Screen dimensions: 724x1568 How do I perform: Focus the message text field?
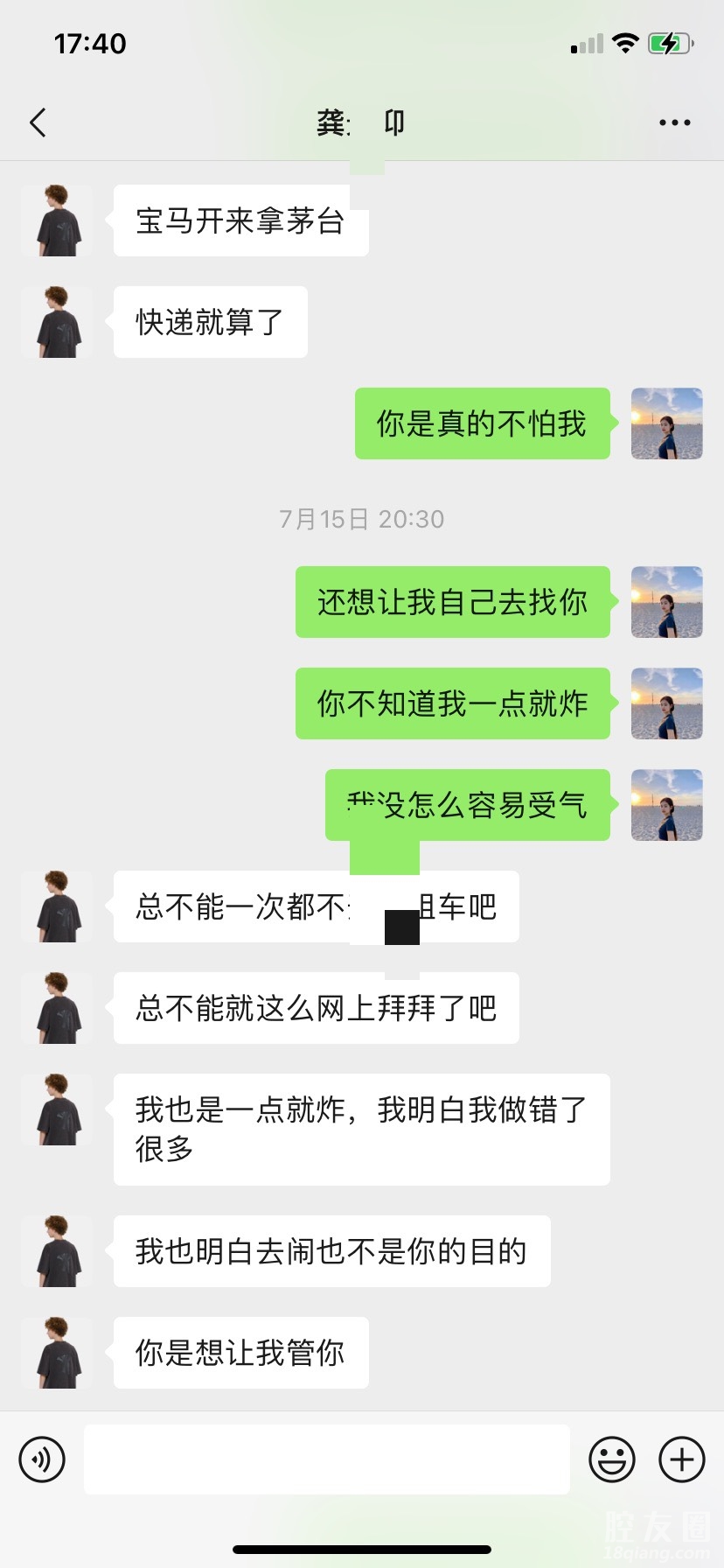[326, 1459]
